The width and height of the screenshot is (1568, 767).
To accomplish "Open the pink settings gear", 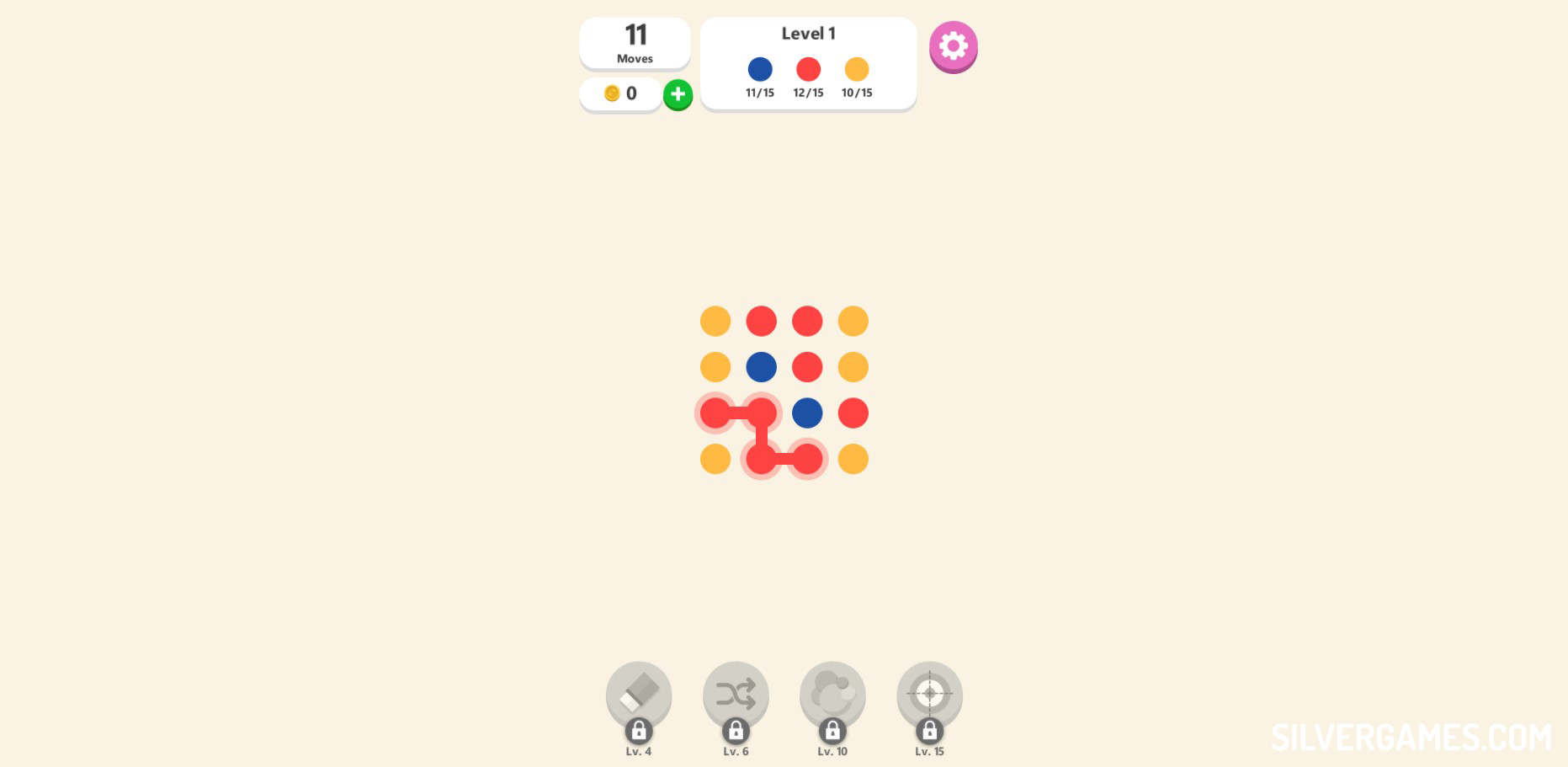I will pos(953,45).
